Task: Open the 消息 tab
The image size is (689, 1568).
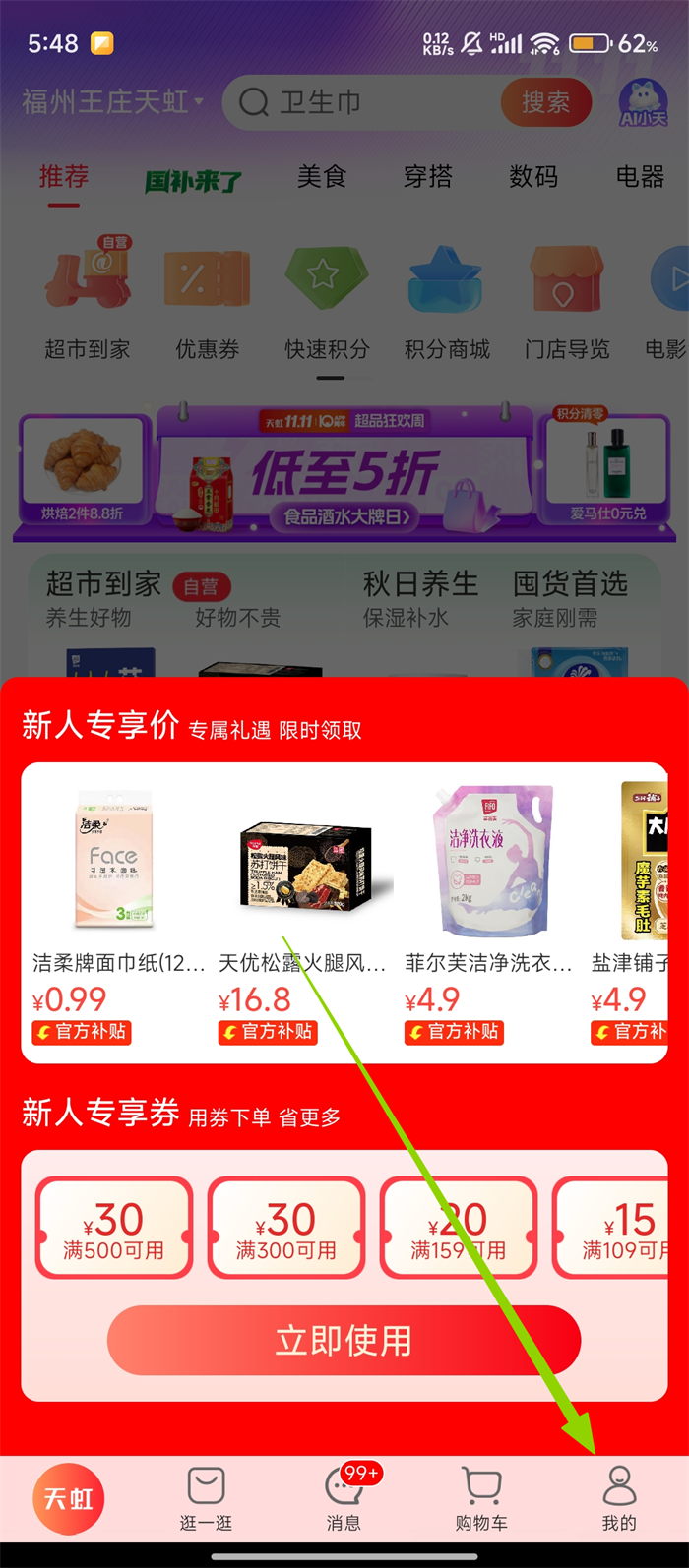Action: pos(344,1497)
